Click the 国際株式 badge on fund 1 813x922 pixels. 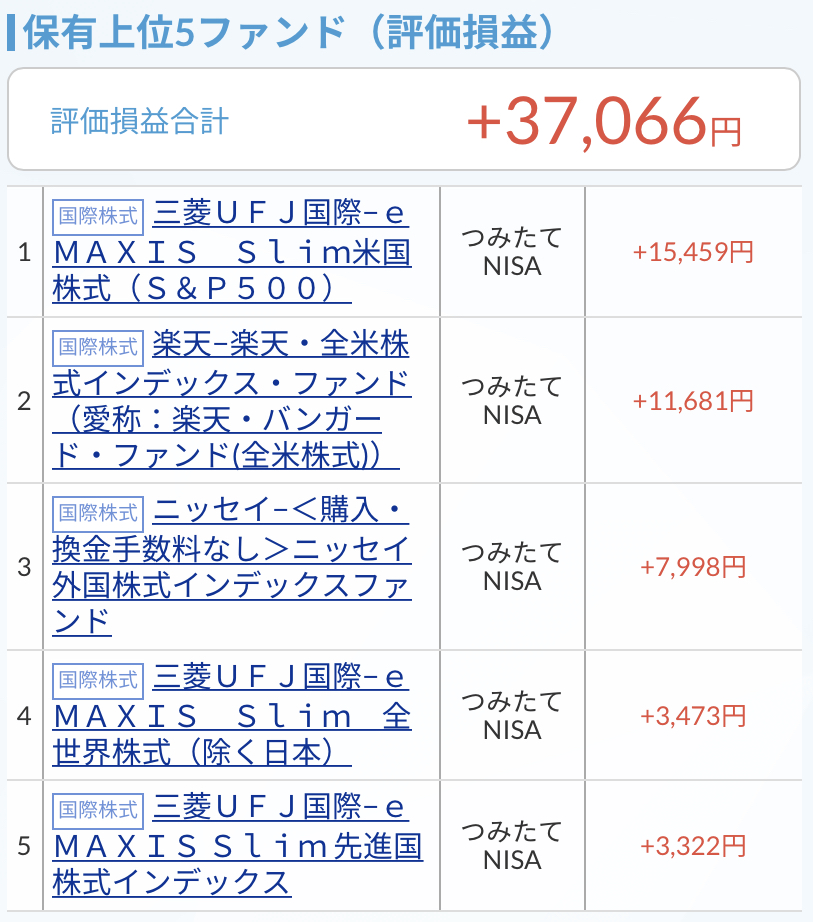click(x=97, y=215)
